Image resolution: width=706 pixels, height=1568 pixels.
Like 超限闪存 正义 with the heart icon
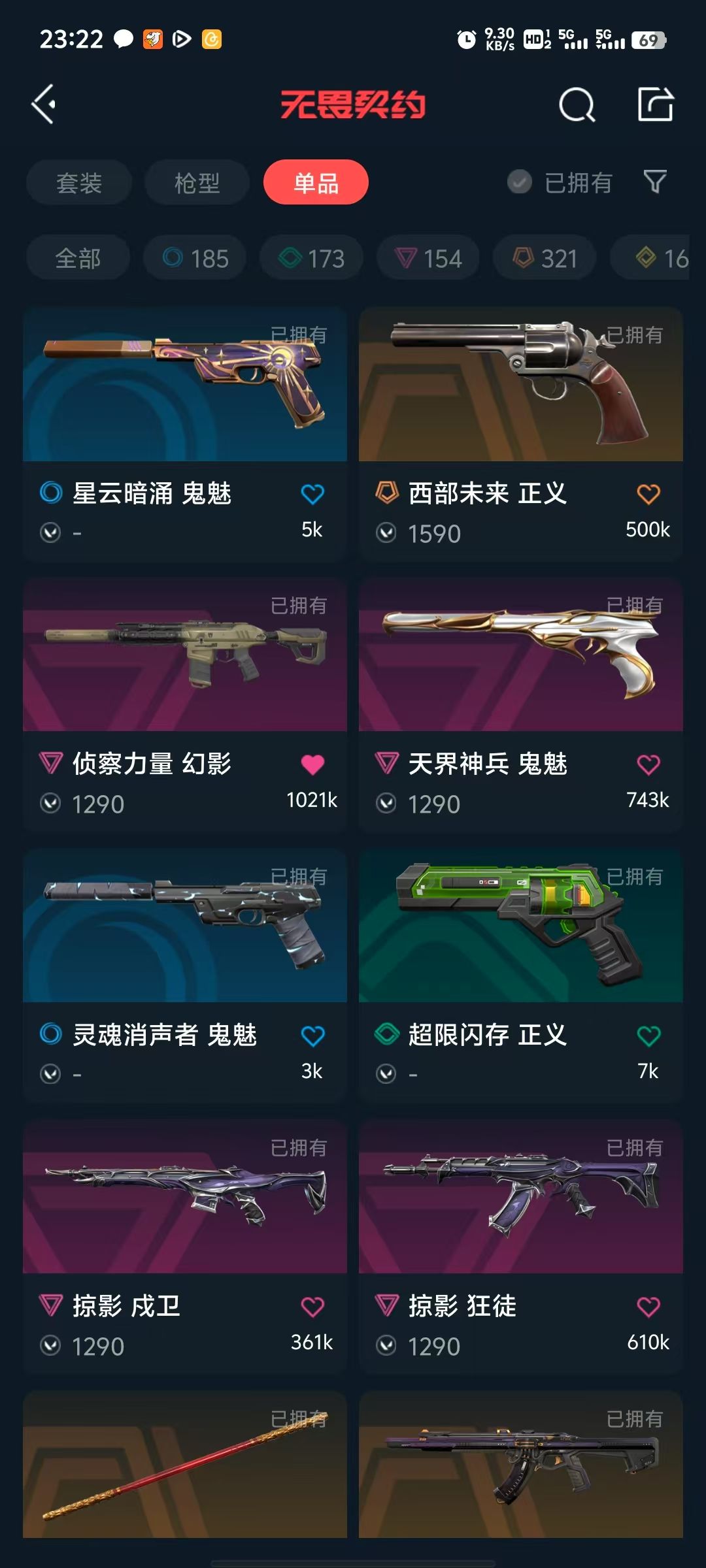tap(648, 1036)
